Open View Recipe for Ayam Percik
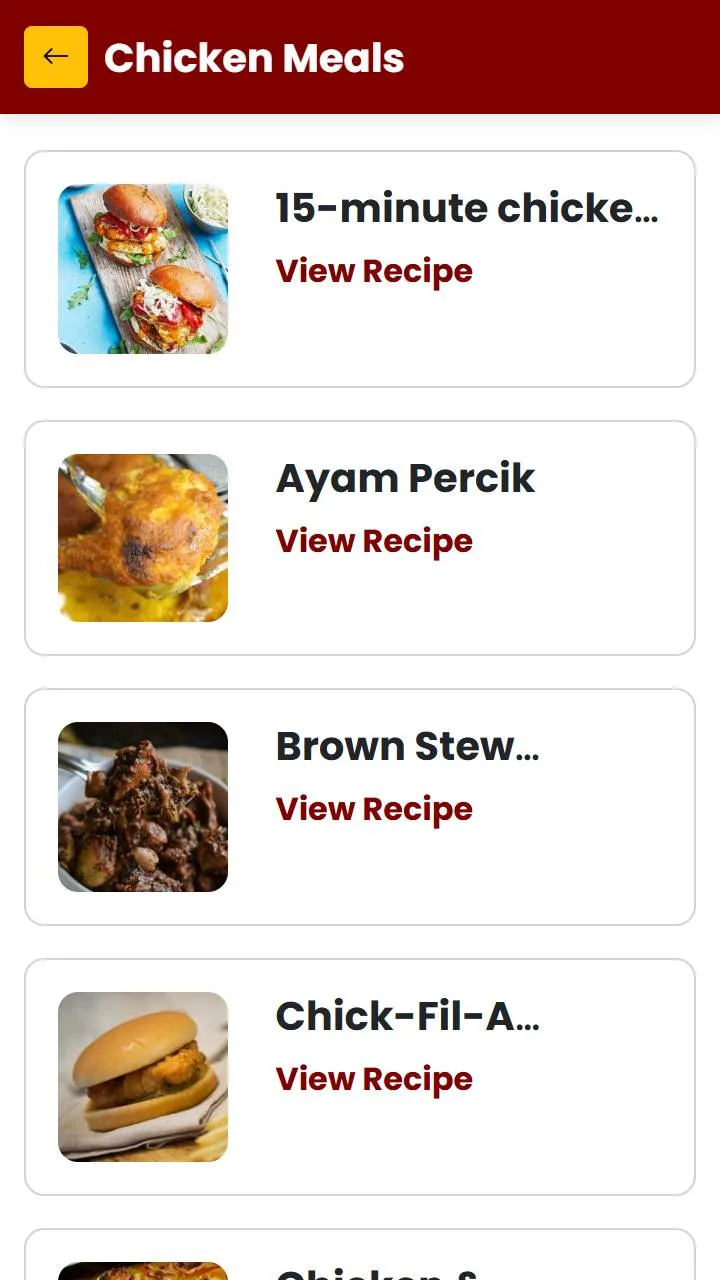Viewport: 720px width, 1280px height. 374,541
